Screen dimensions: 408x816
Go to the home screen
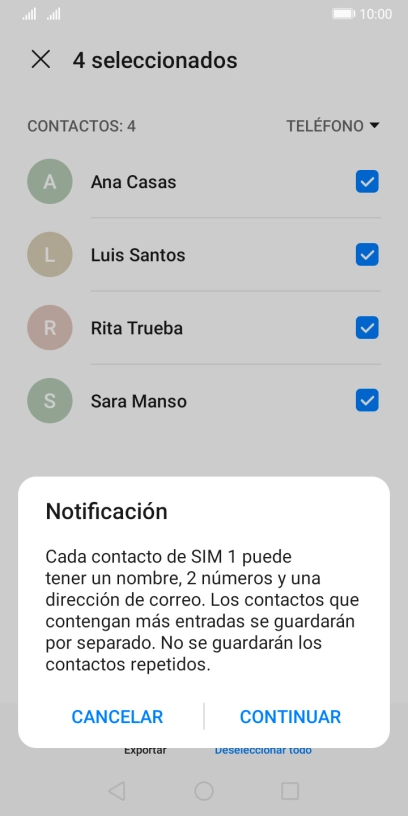click(x=204, y=791)
